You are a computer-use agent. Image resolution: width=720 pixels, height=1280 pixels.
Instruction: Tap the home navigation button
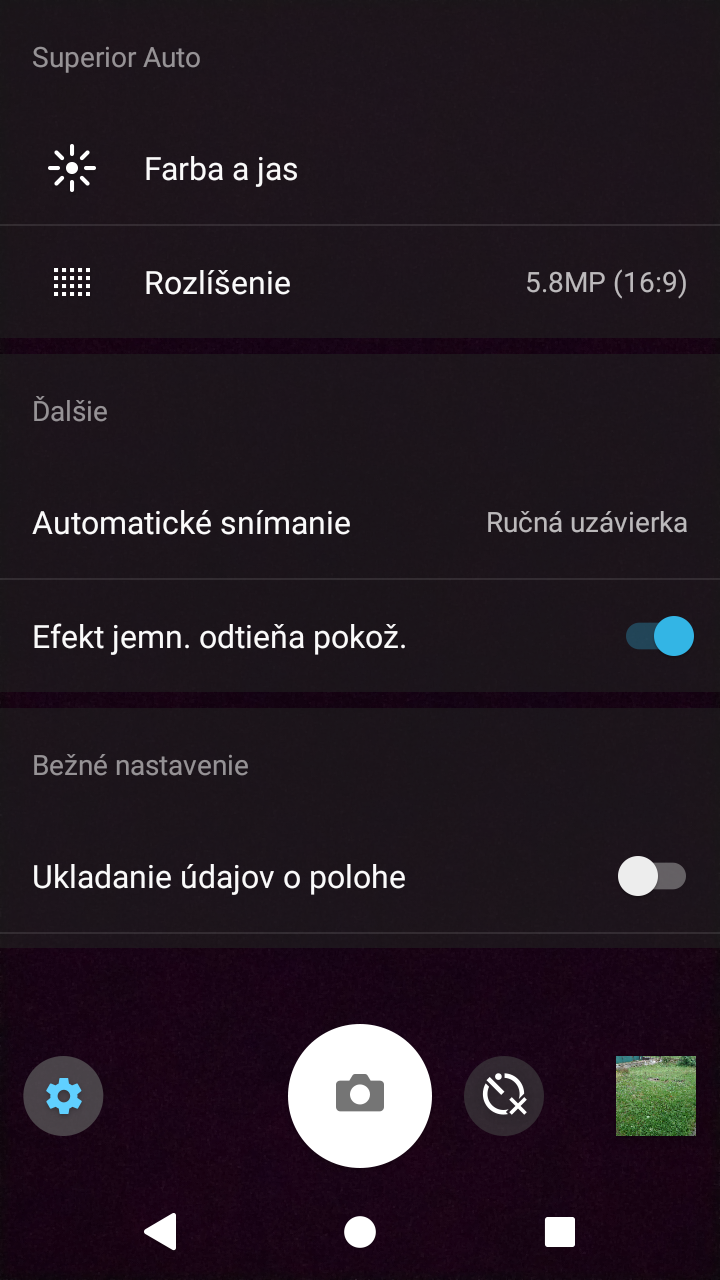tap(360, 1232)
